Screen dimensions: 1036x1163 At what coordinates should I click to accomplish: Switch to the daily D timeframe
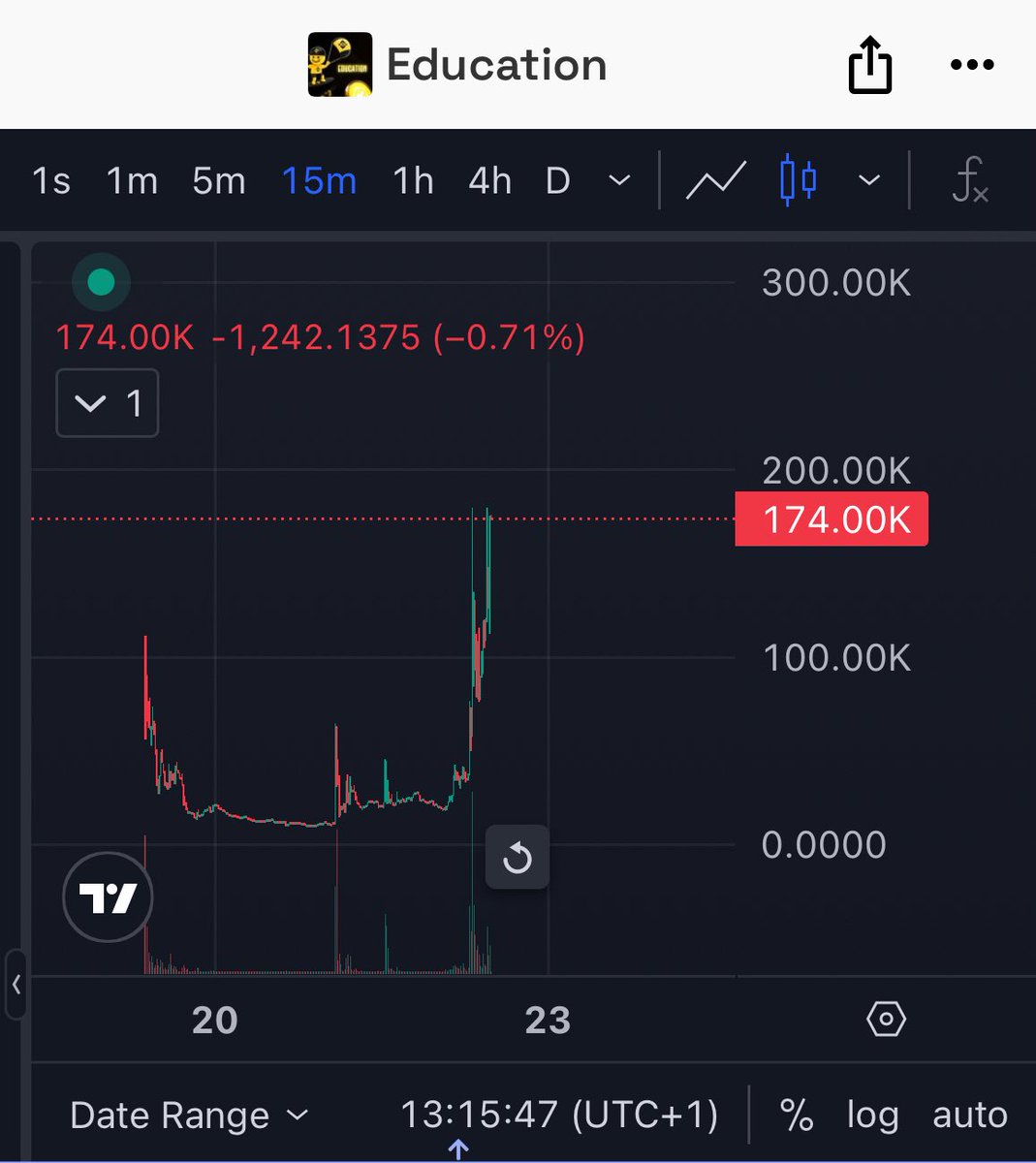click(x=557, y=181)
